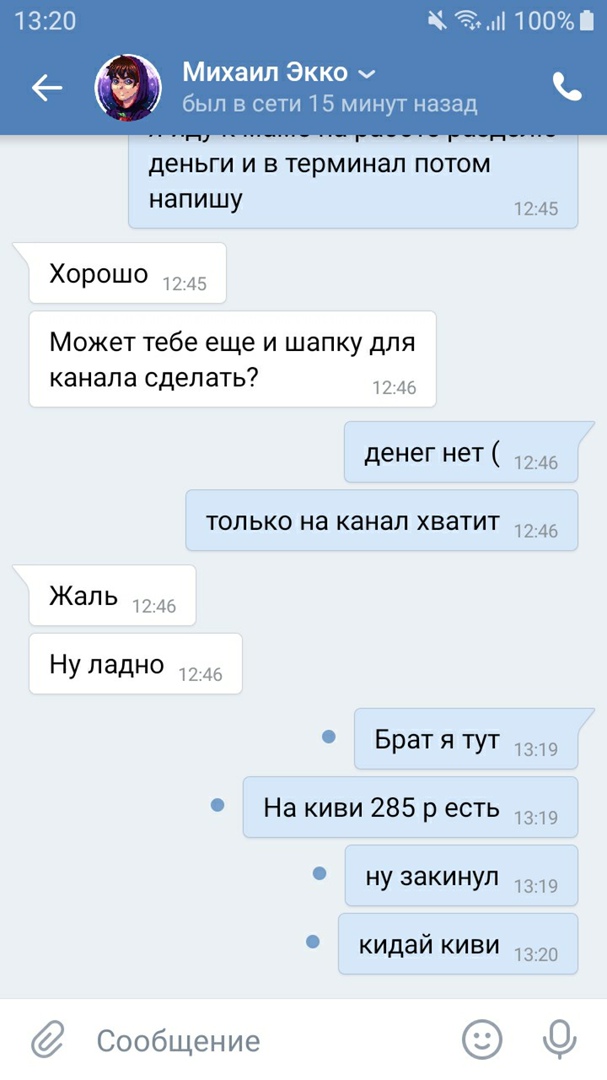Open the emoji and sticker picker
607x1080 pixels.
click(x=482, y=1040)
